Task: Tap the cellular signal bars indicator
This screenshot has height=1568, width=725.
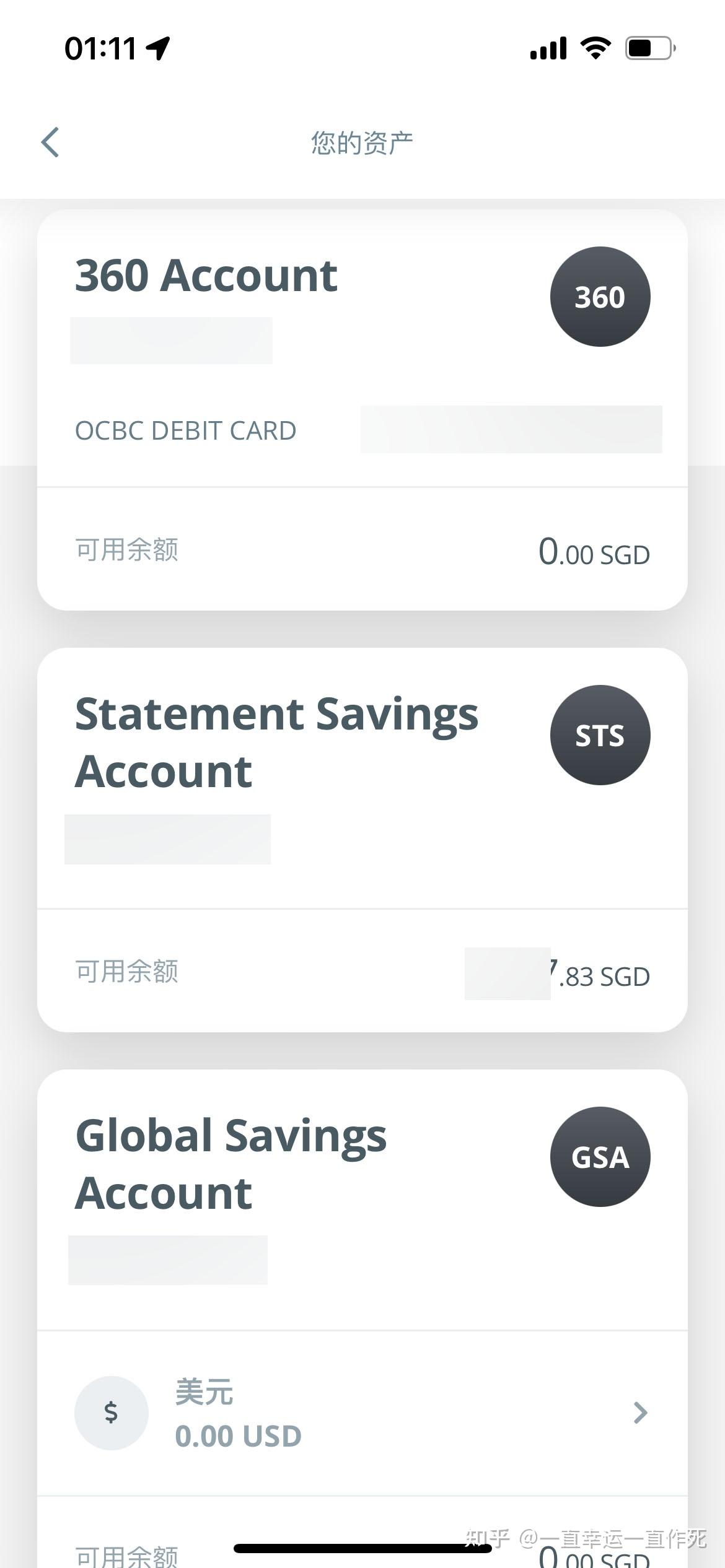Action: tap(548, 47)
